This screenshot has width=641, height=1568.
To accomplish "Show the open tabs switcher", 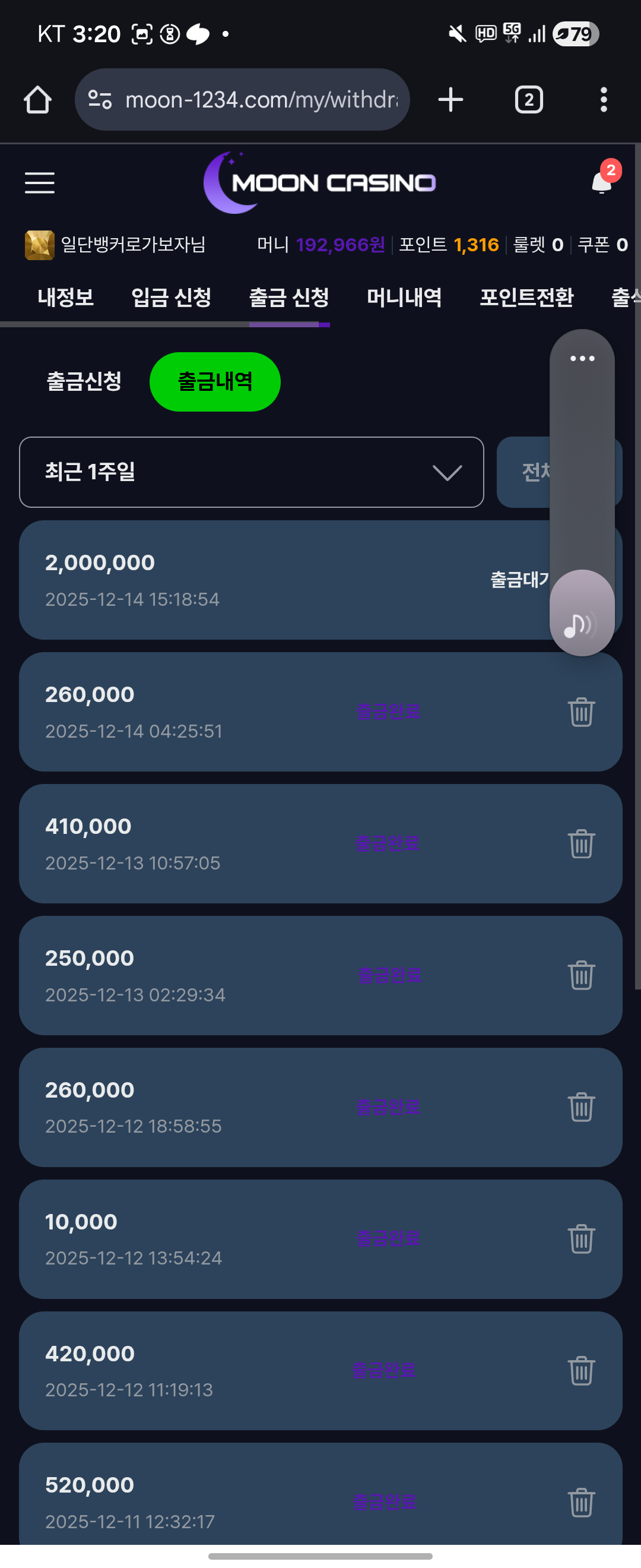I will [x=528, y=100].
